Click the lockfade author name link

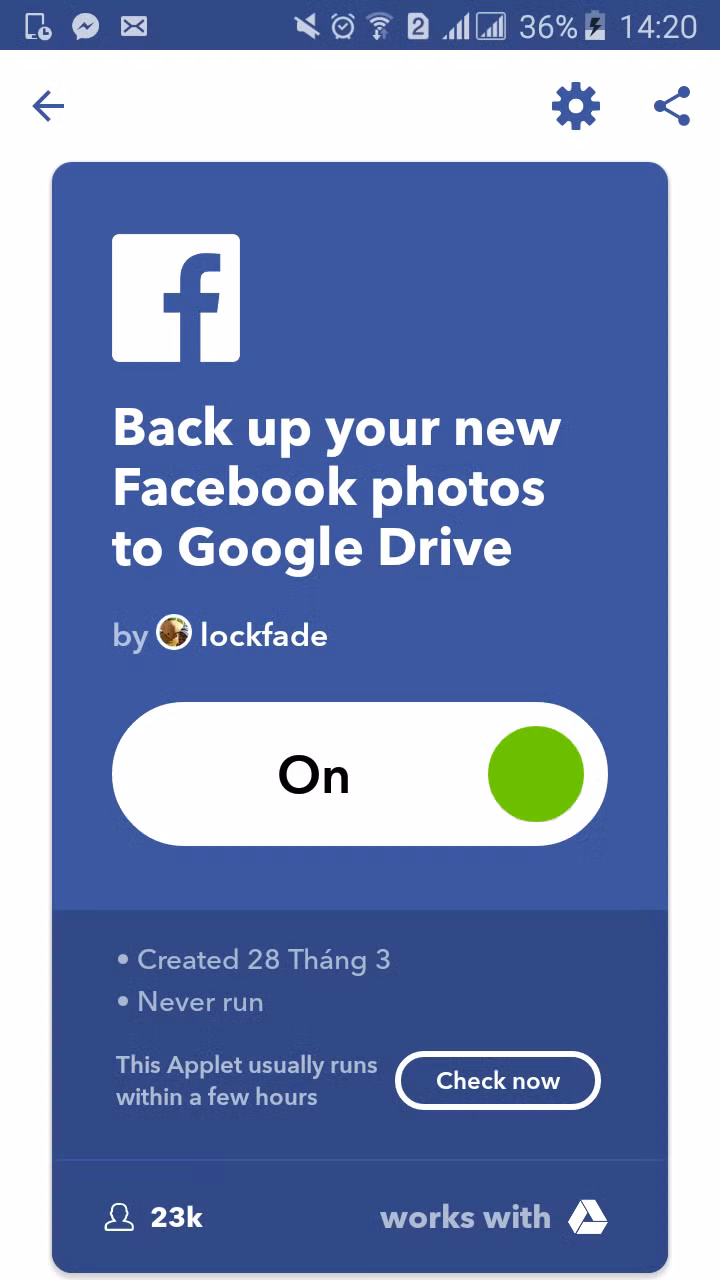click(263, 635)
